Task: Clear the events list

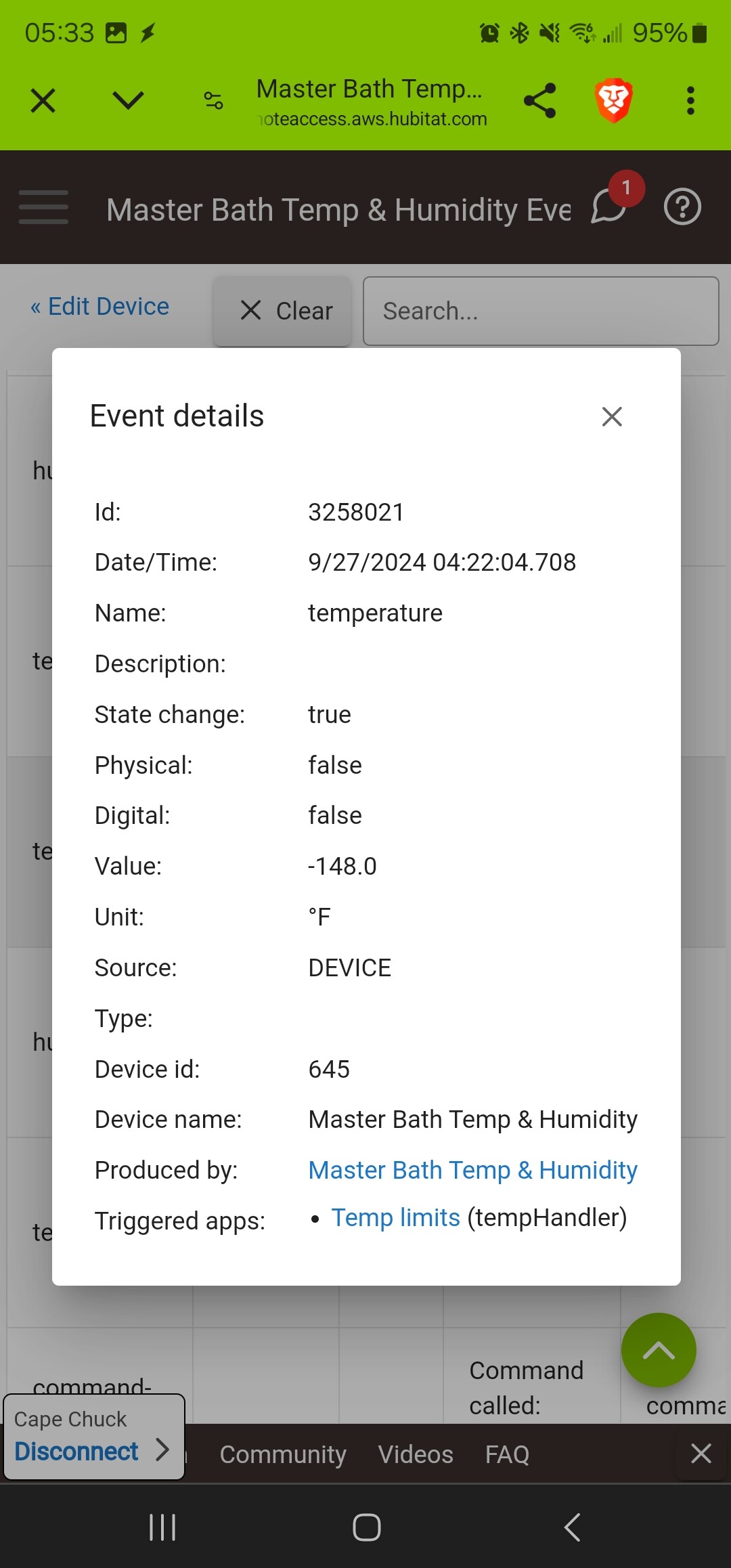Action: 283,311
